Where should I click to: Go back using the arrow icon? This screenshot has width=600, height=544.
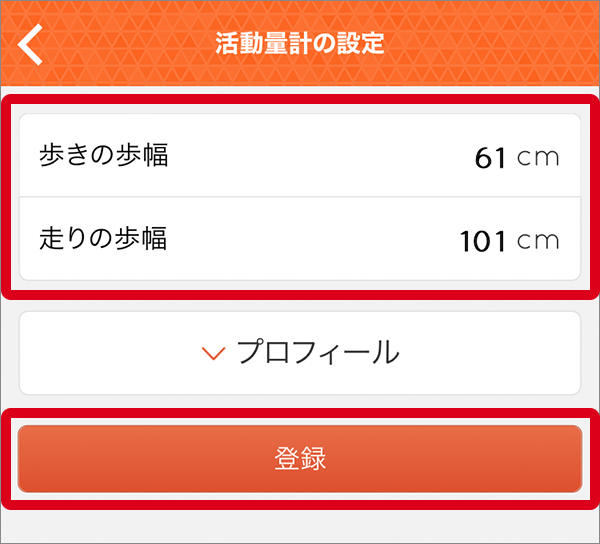pos(32,44)
